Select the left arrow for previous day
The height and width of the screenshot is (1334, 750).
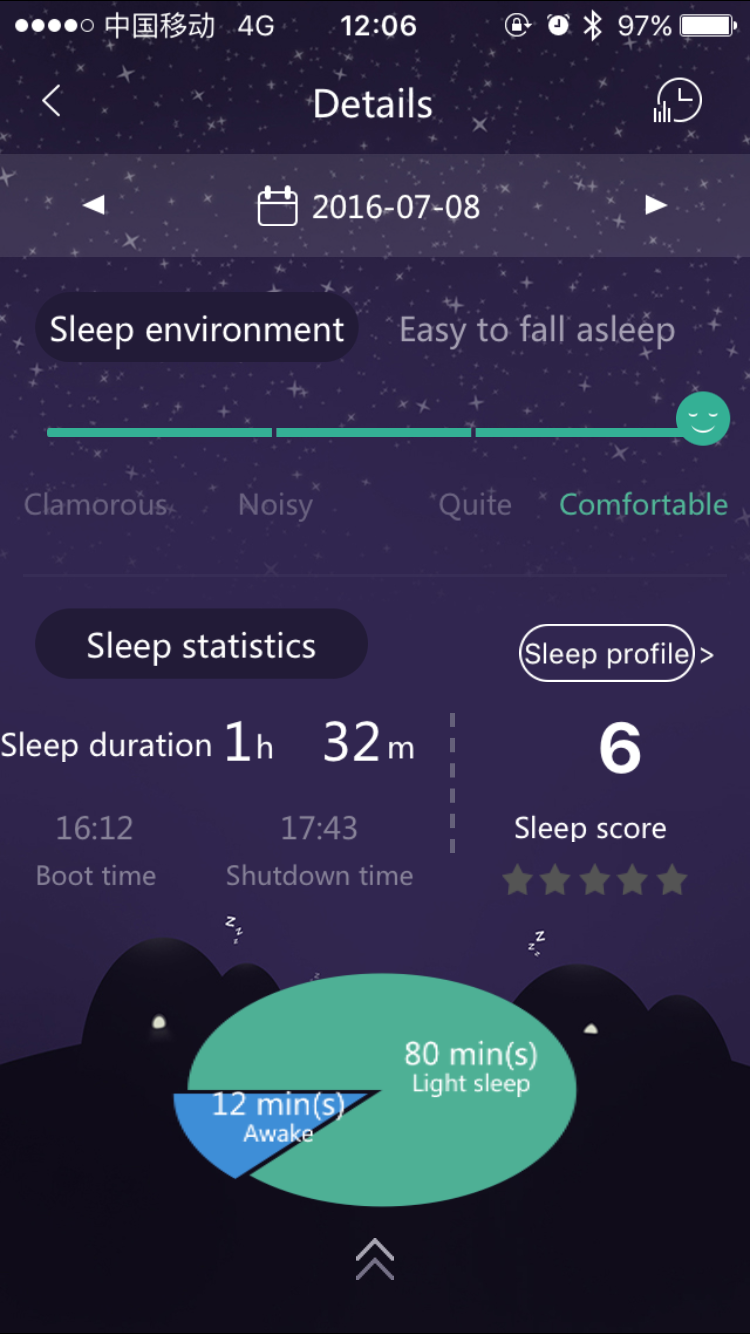pos(93,205)
